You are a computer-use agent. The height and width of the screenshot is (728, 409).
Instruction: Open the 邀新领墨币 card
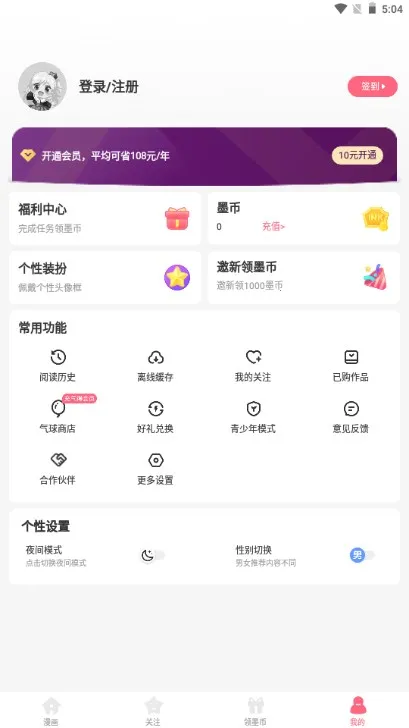pos(304,277)
